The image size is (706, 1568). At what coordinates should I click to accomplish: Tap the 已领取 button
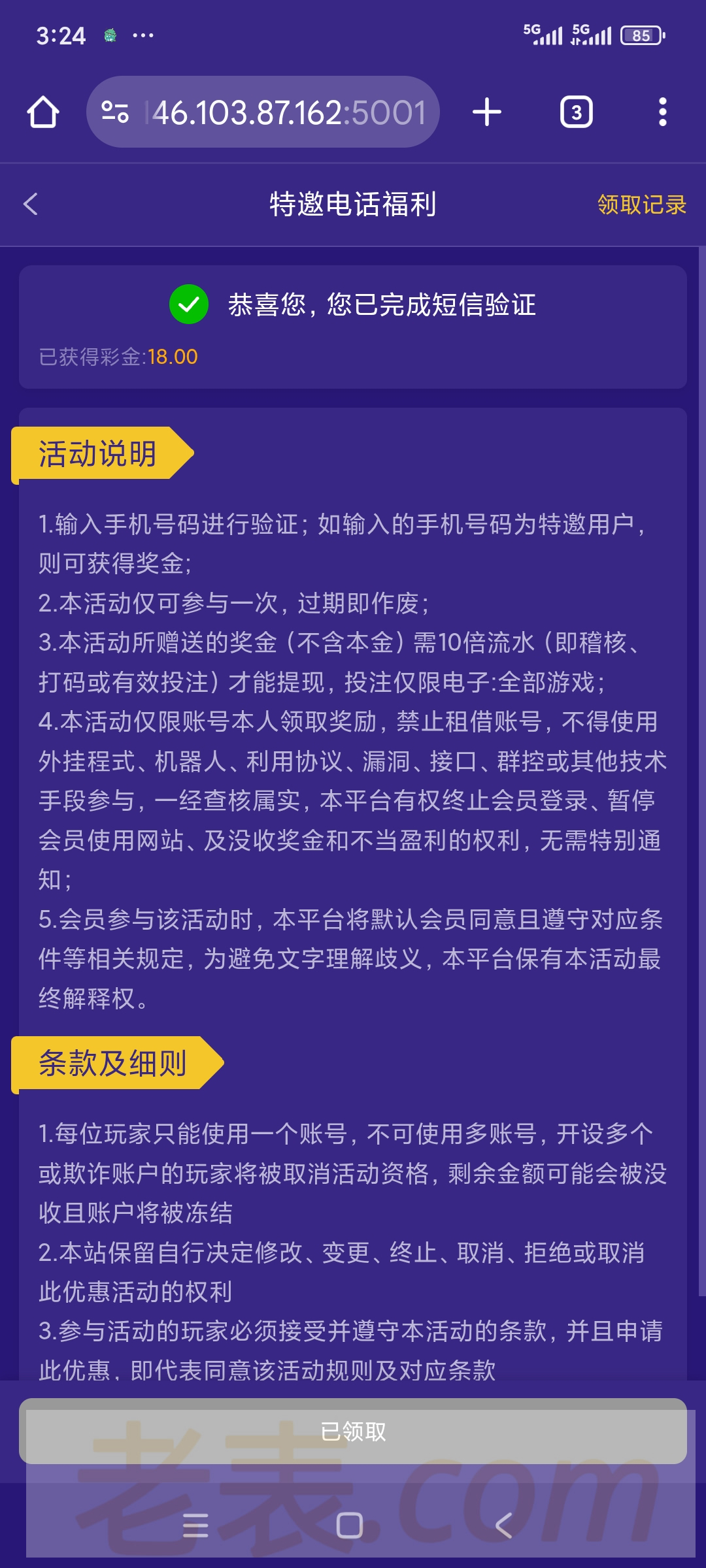pyautogui.click(x=353, y=1431)
